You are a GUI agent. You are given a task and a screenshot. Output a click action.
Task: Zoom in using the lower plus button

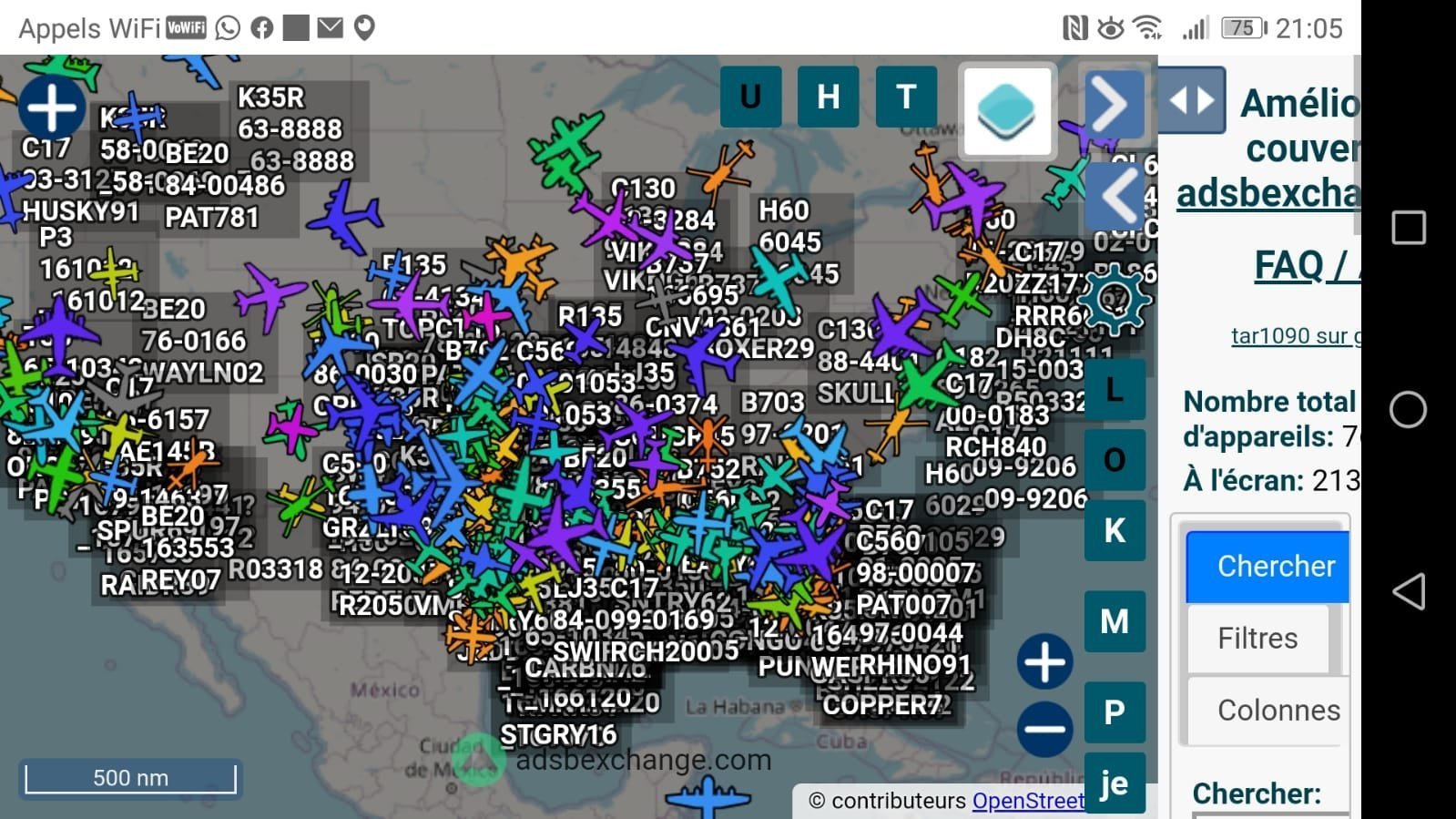click(x=1044, y=661)
